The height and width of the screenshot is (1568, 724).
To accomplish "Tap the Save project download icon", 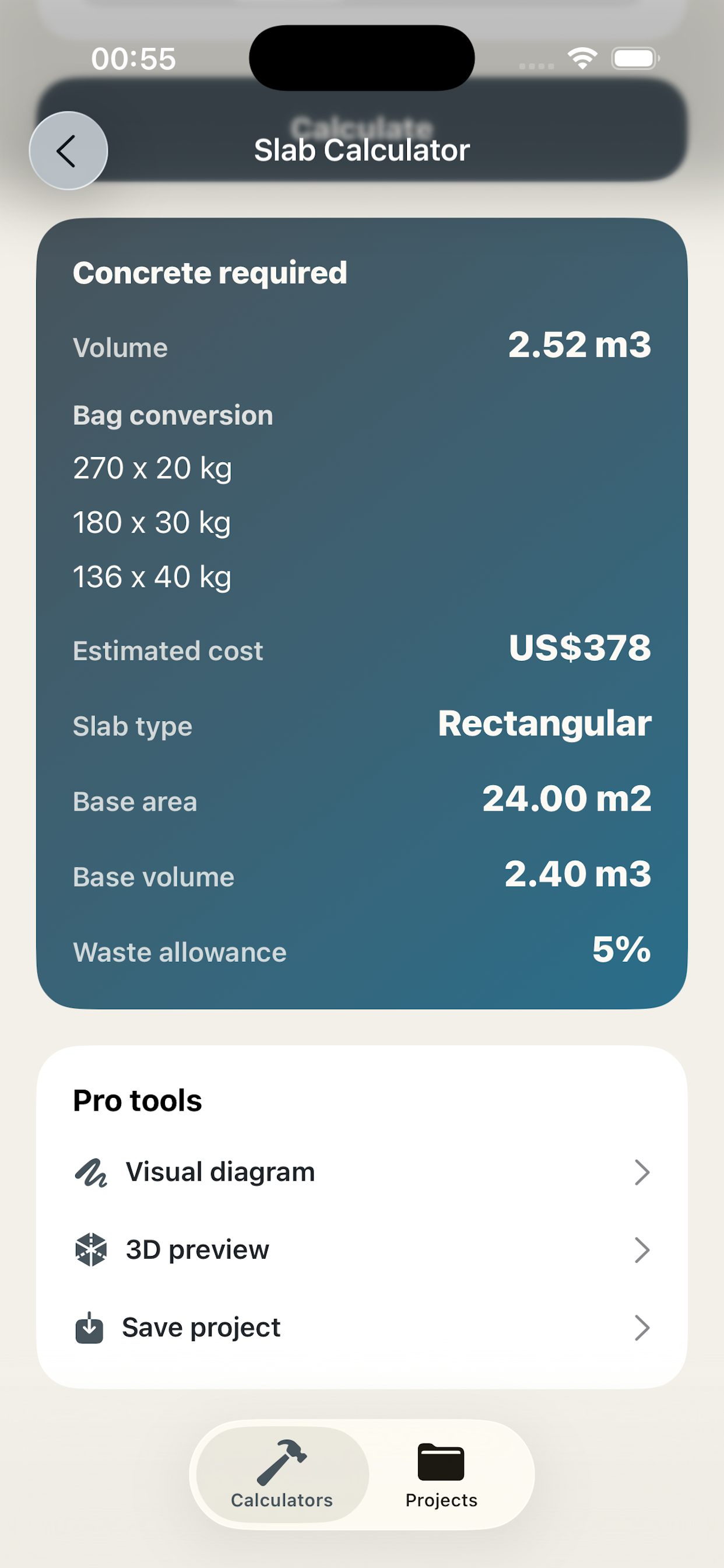I will click(x=90, y=1328).
